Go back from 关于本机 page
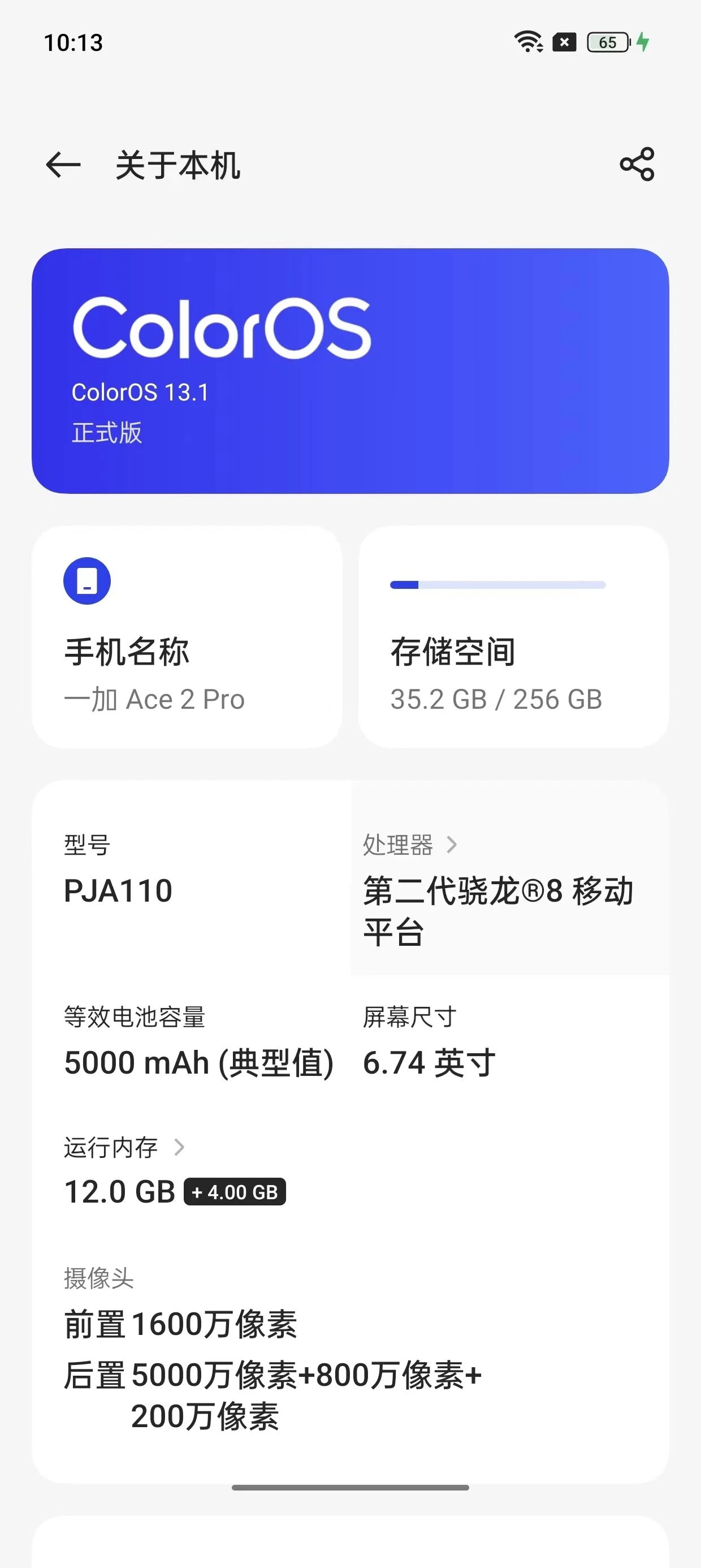701x1568 pixels. point(63,165)
